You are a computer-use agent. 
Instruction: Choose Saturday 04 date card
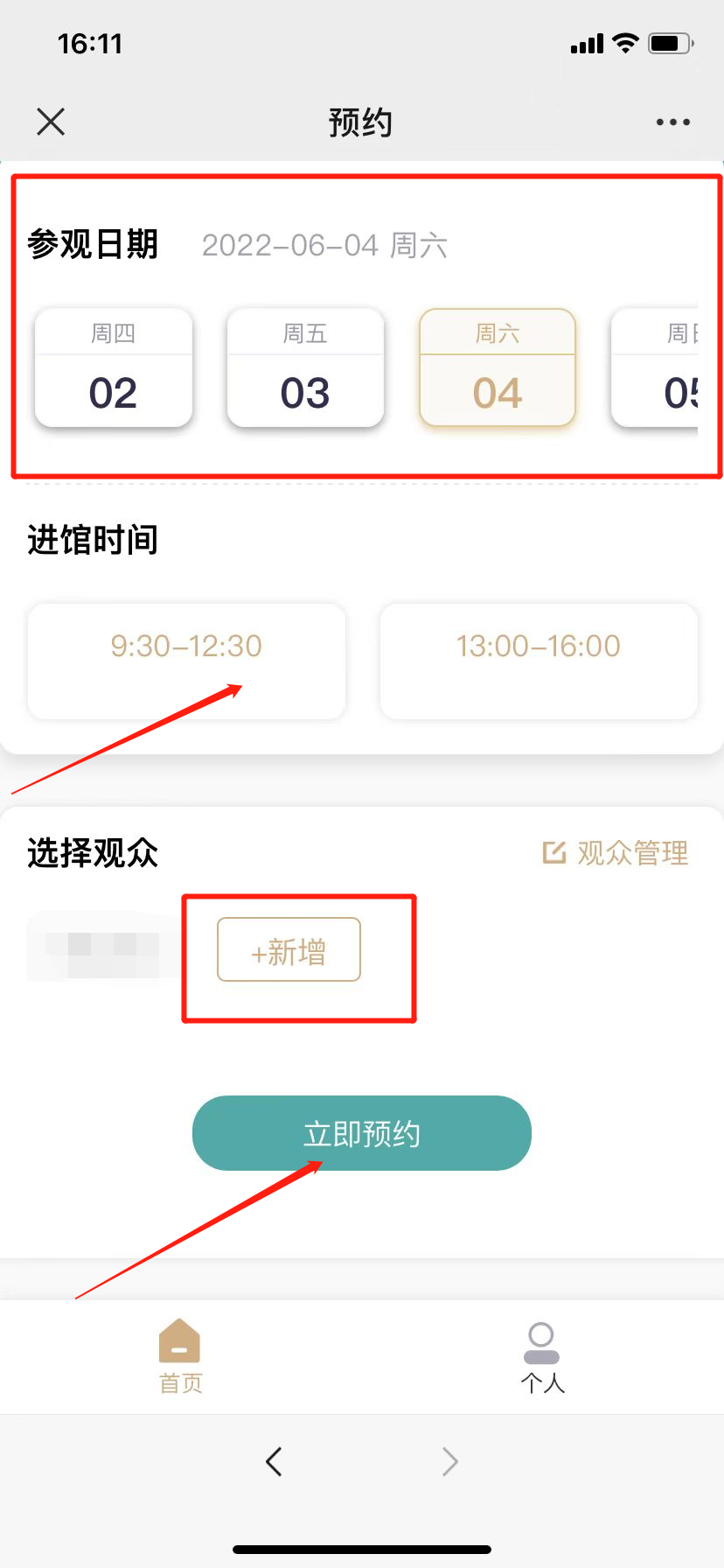[x=497, y=368]
